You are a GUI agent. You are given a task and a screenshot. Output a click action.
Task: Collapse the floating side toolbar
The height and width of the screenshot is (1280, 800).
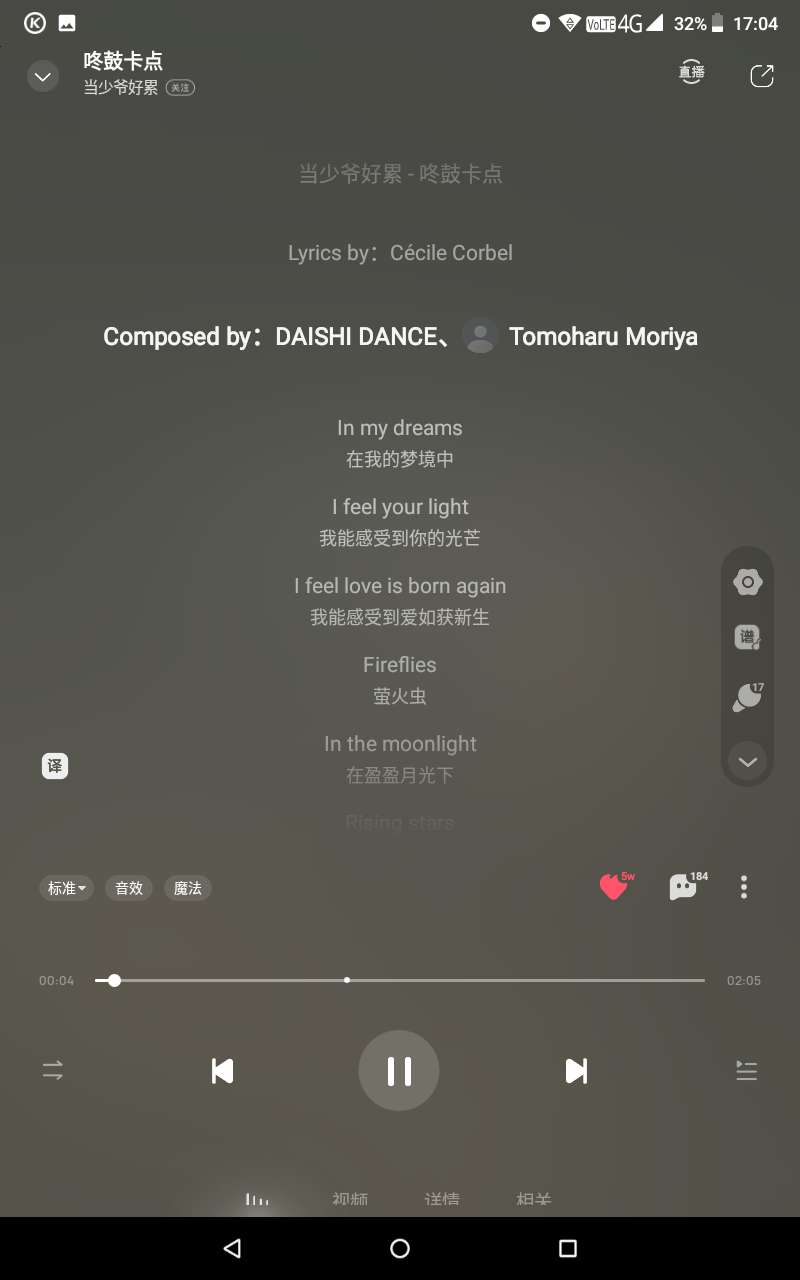[747, 762]
